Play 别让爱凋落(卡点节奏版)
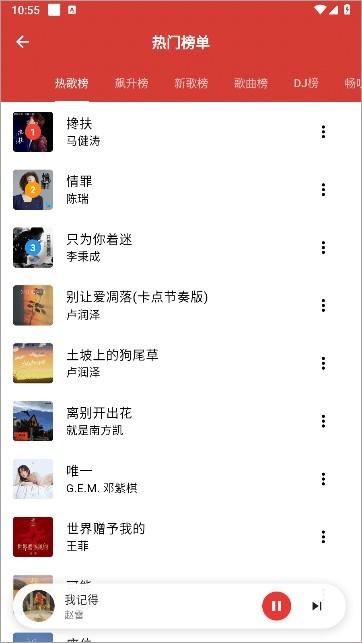Image resolution: width=362 pixels, height=643 pixels. pos(181,305)
